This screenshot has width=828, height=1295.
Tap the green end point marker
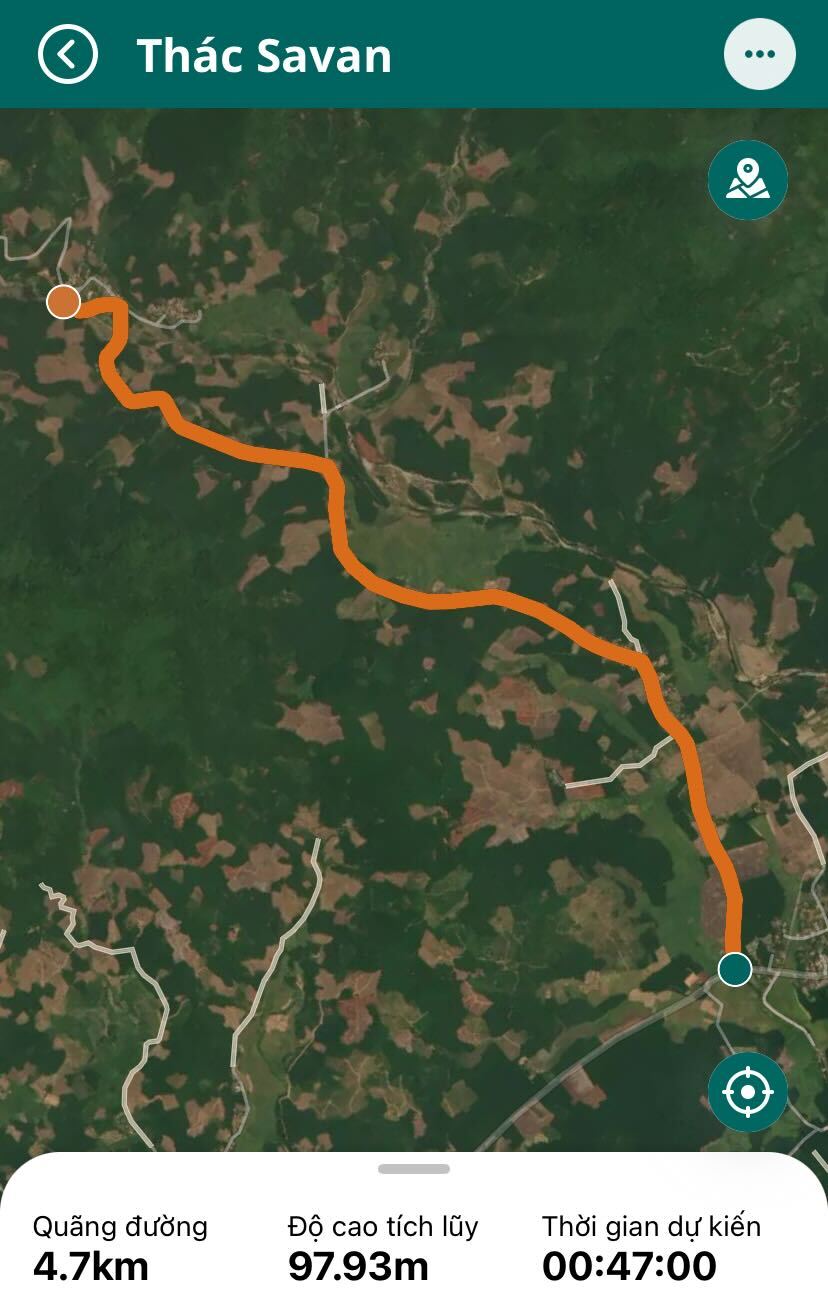pos(735,968)
